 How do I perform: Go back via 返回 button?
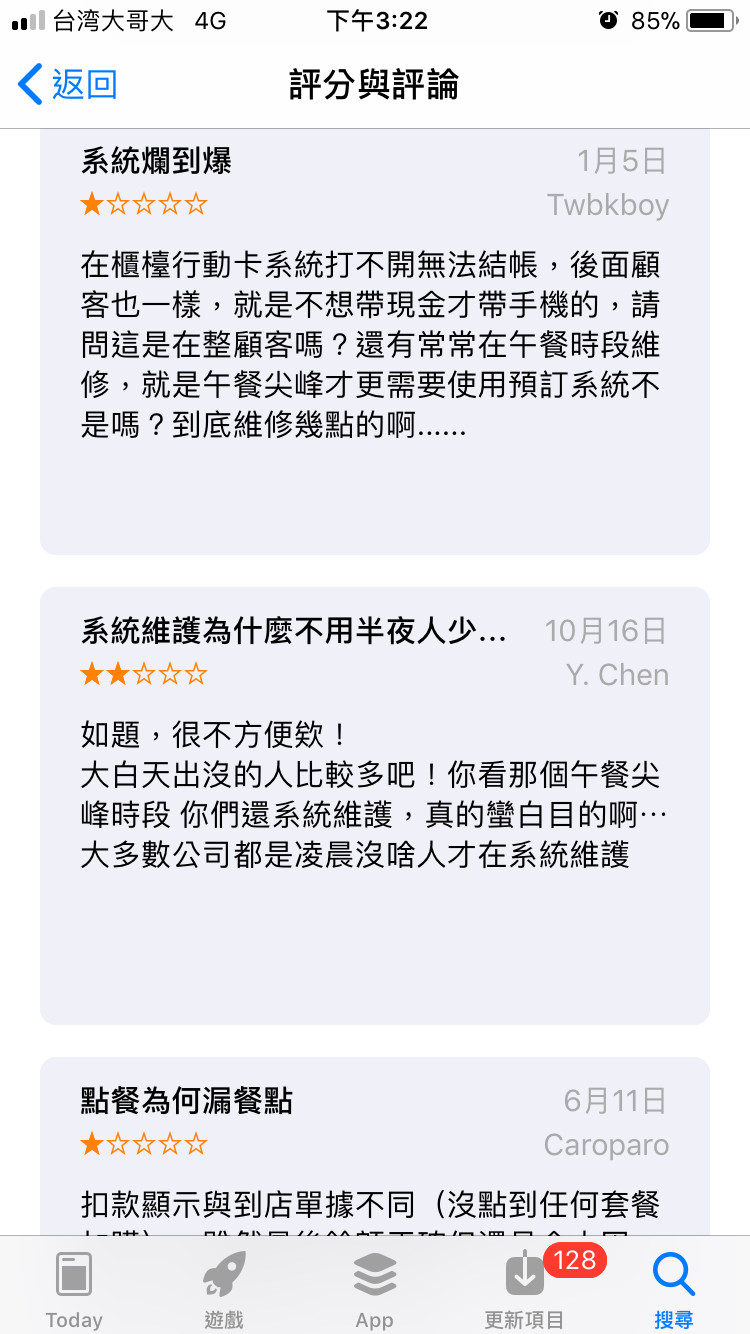pos(68,85)
